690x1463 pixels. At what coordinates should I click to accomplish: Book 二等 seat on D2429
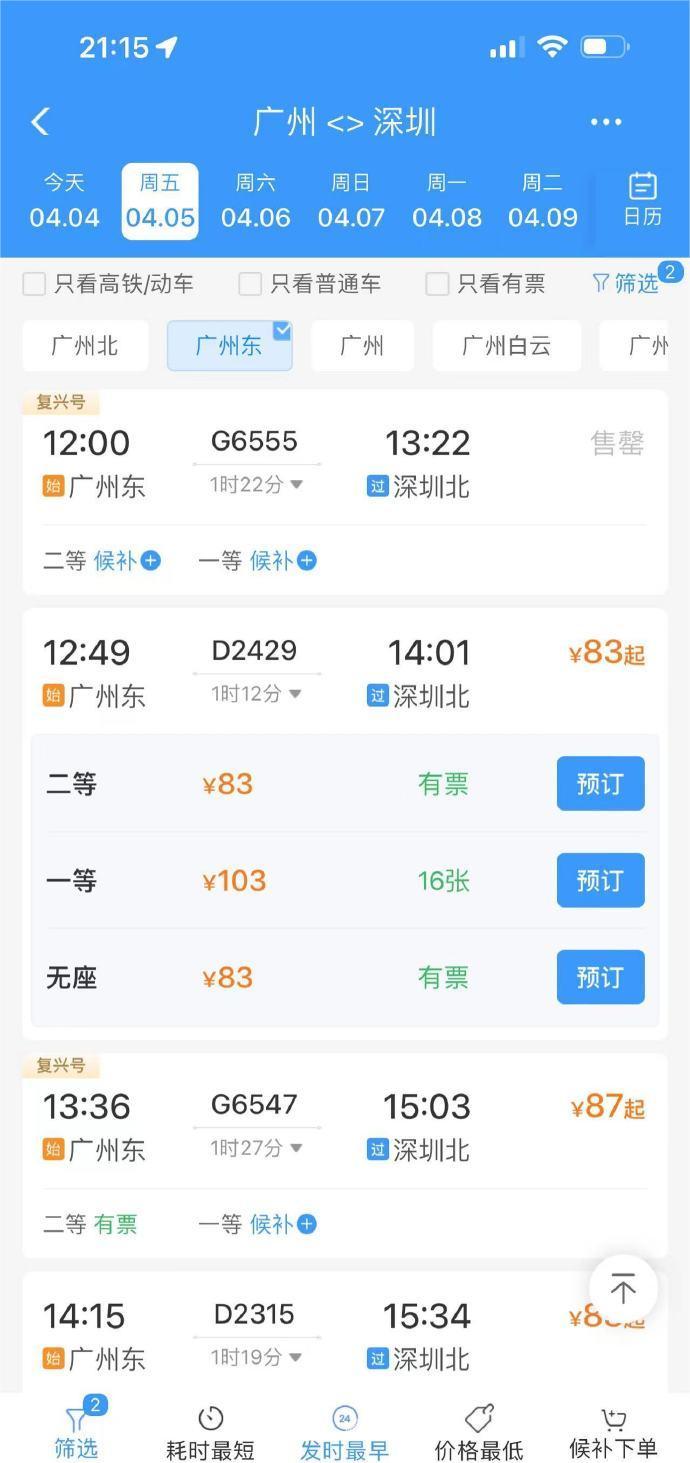pyautogui.click(x=600, y=784)
